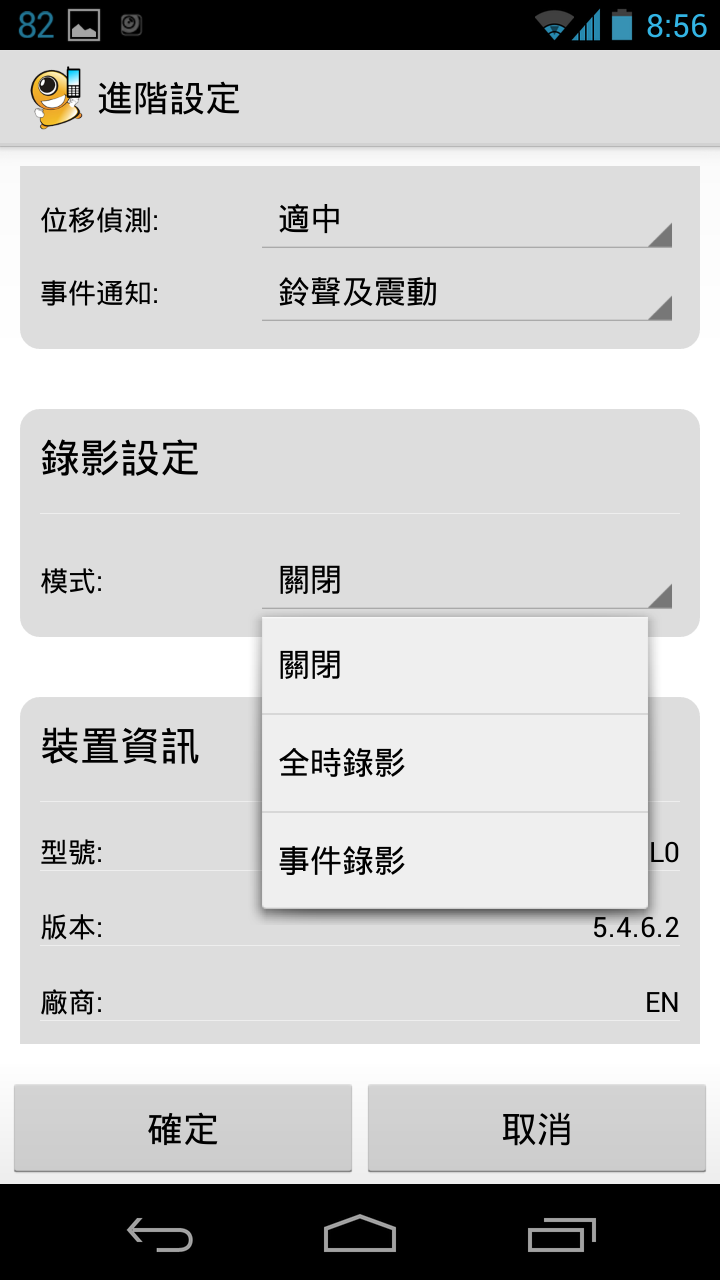
Task: Choose 全時錄影 recording mode
Action: [x=454, y=763]
